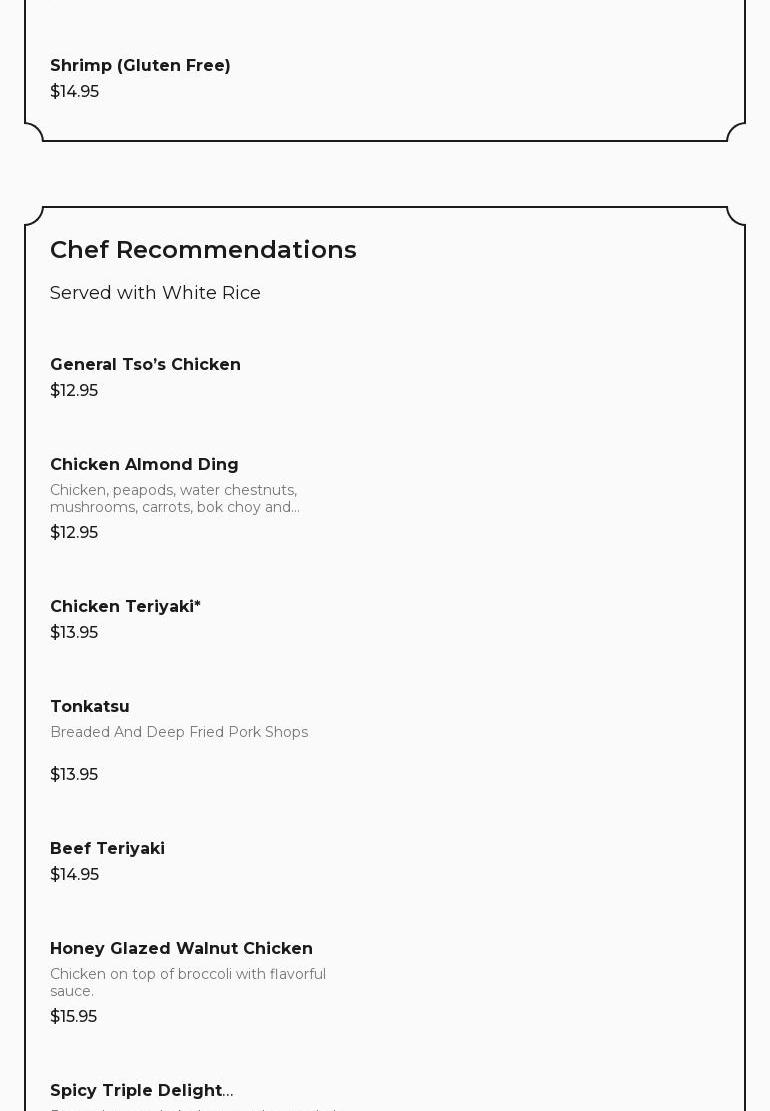View Chicken Almond Ding details
Screen dimensions: 770x1111
tap(144, 465)
